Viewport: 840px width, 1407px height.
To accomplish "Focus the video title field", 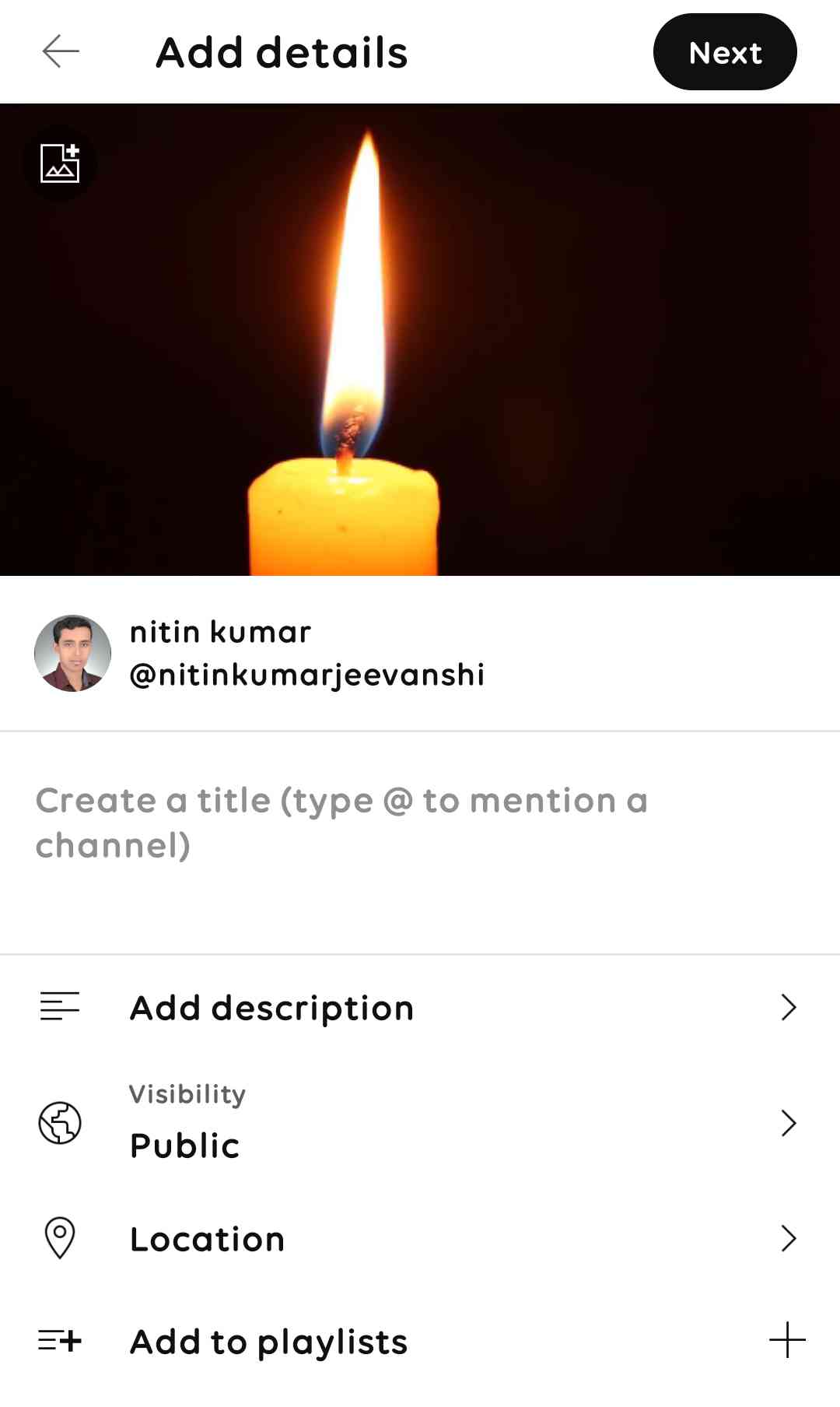I will pos(420,823).
